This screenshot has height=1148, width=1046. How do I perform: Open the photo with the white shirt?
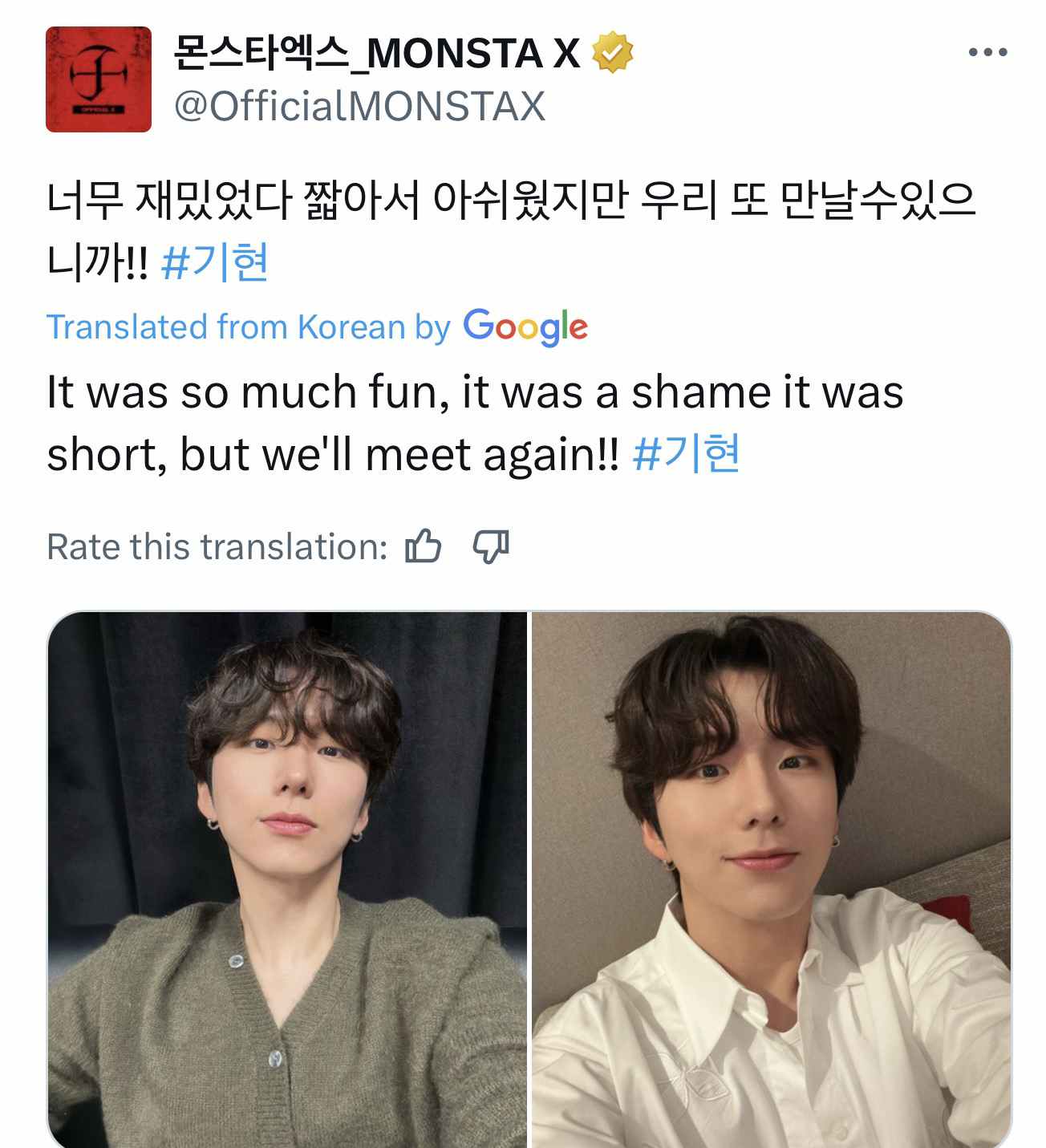[772, 878]
